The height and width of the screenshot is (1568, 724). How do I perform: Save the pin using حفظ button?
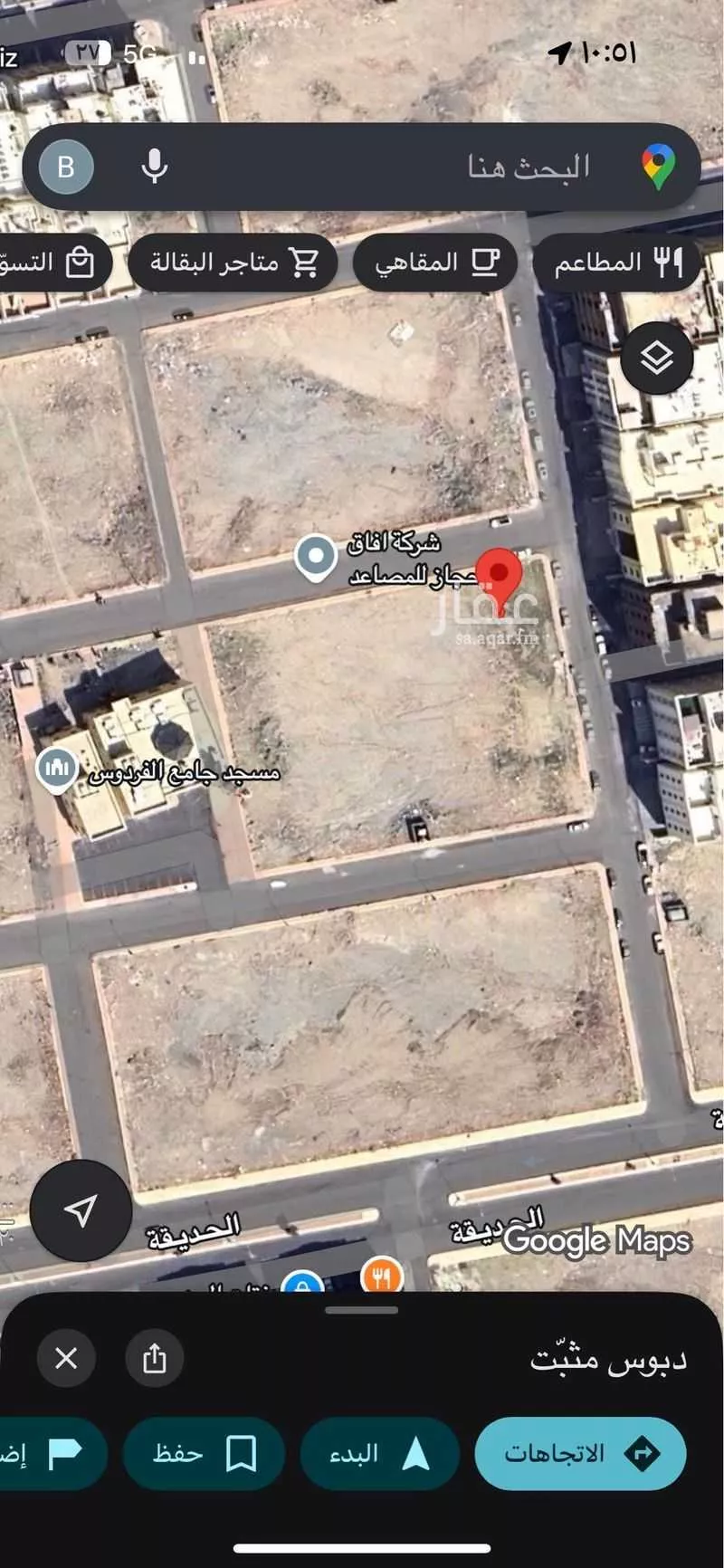tap(204, 1454)
